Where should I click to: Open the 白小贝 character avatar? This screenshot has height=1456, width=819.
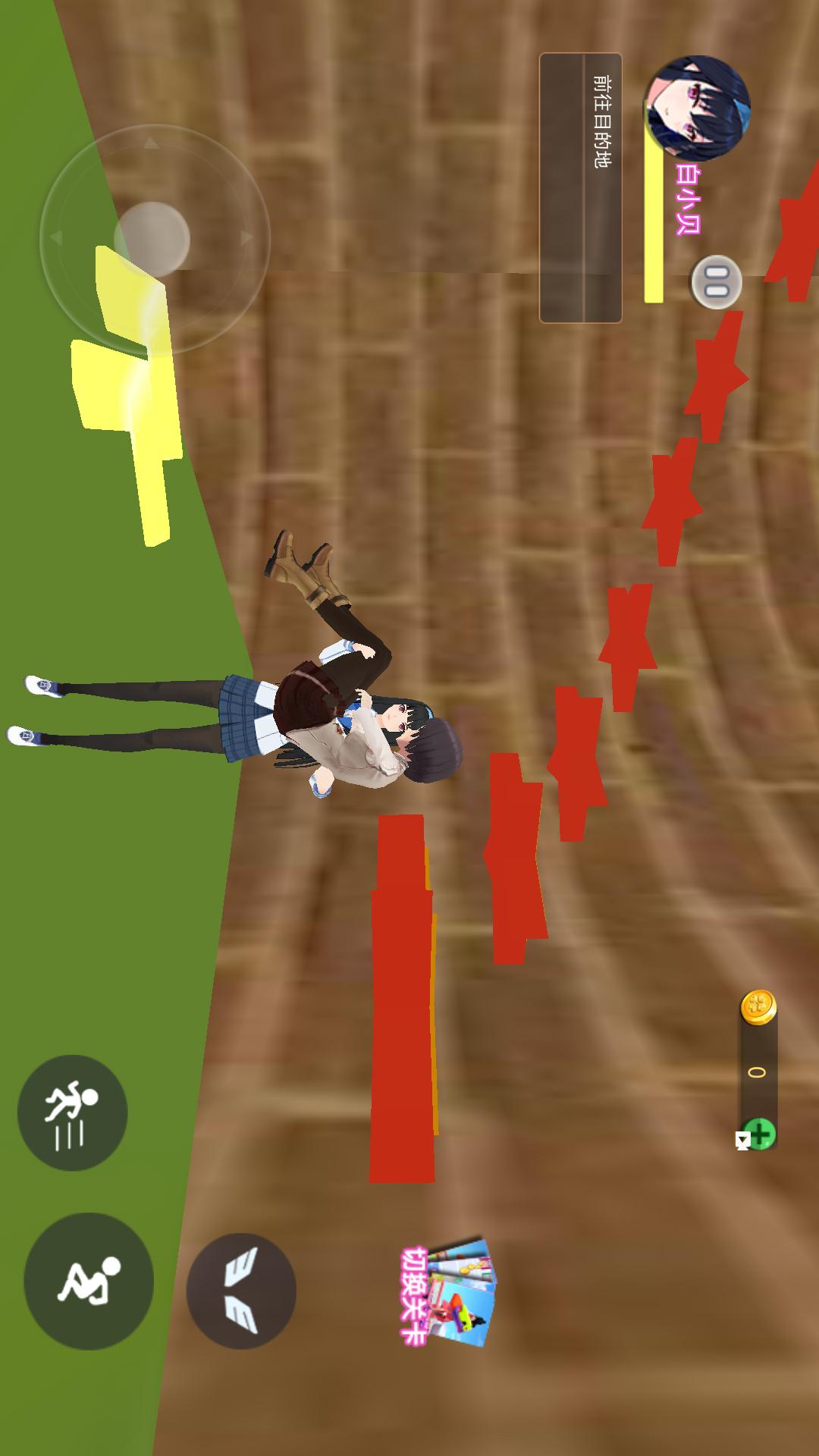click(x=698, y=108)
